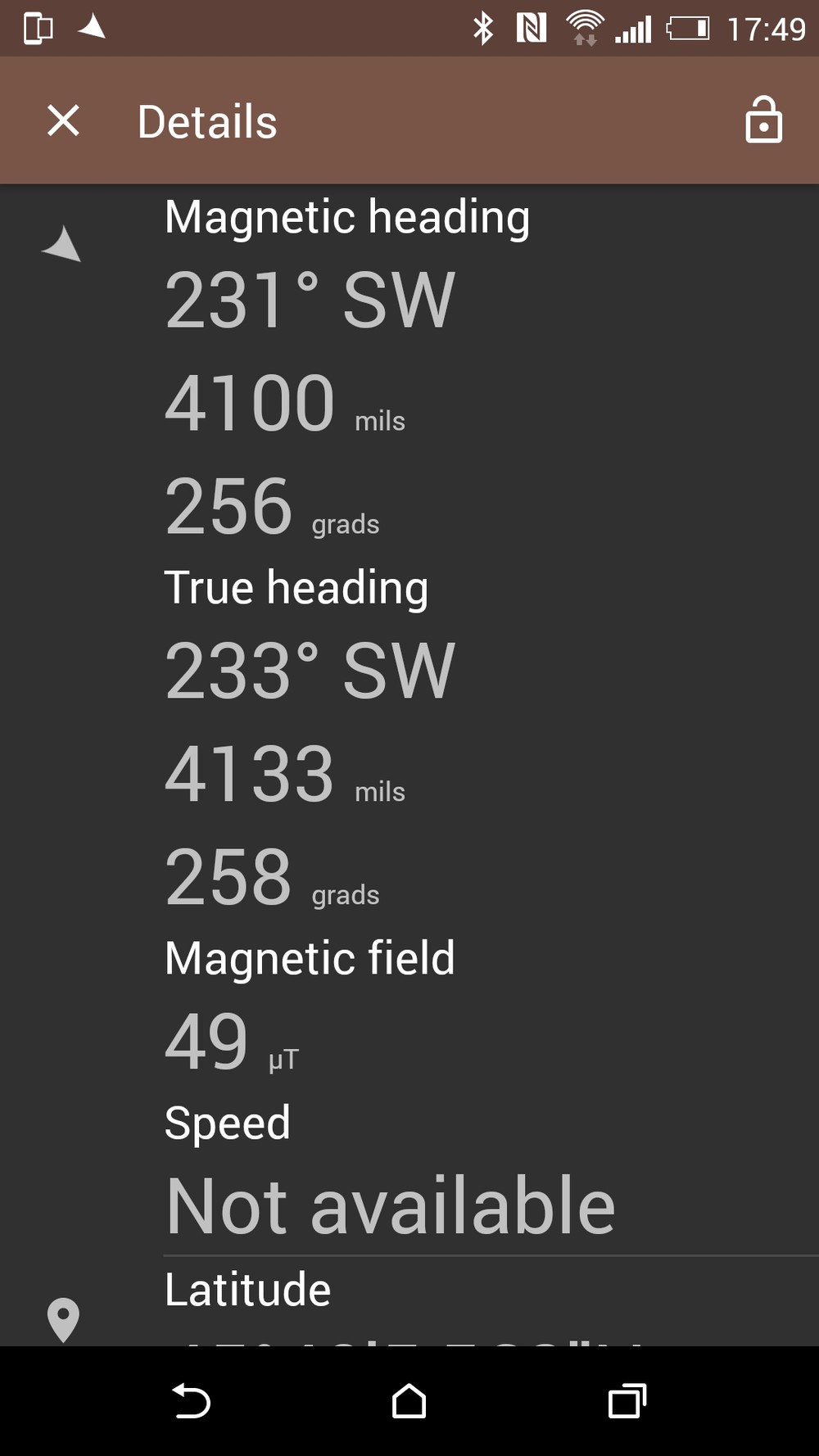
Task: Close the Details screen
Action: [63, 121]
